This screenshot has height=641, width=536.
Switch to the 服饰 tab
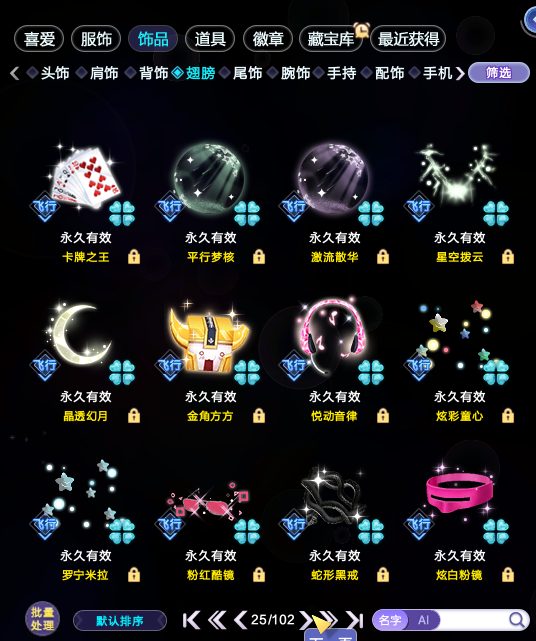pos(96,39)
